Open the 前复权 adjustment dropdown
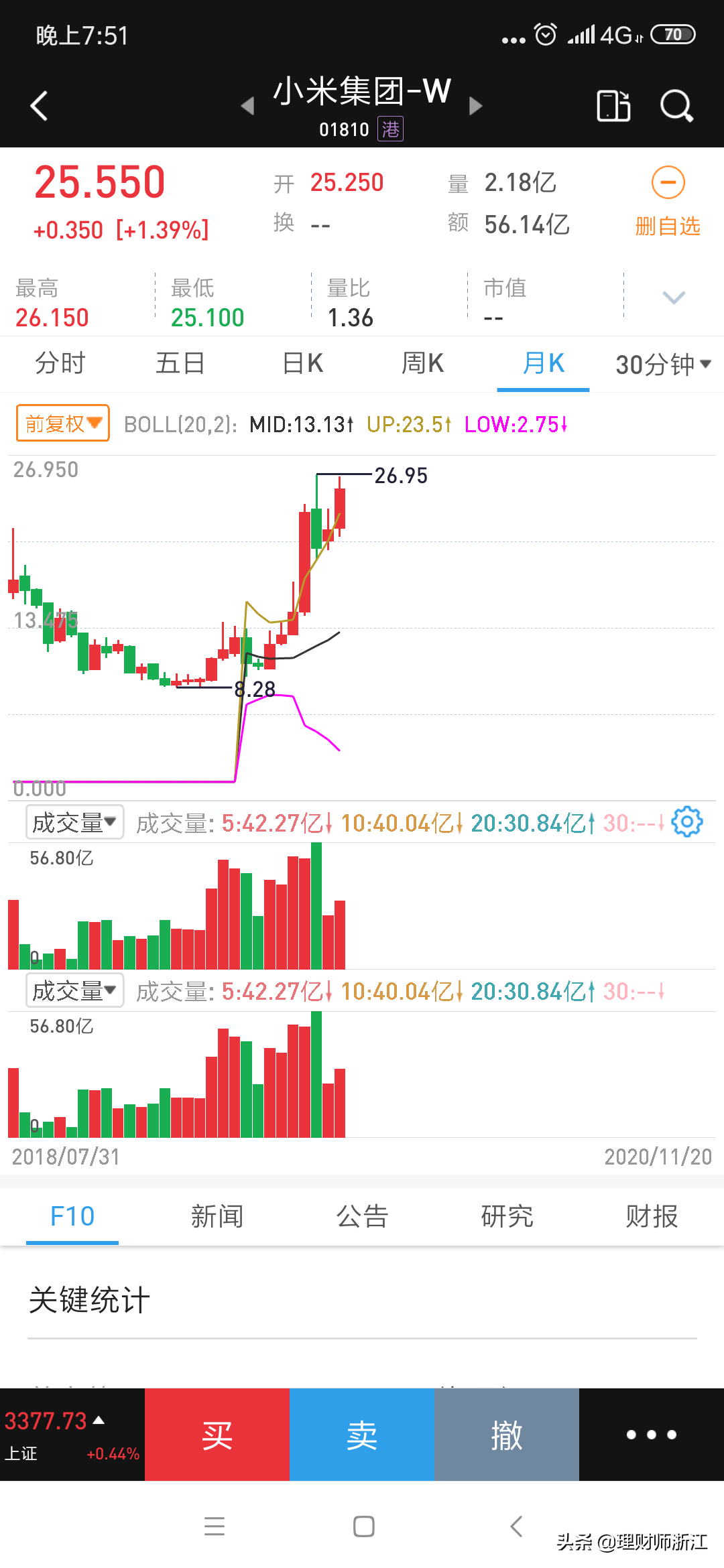The width and height of the screenshot is (724, 1568). [x=63, y=423]
